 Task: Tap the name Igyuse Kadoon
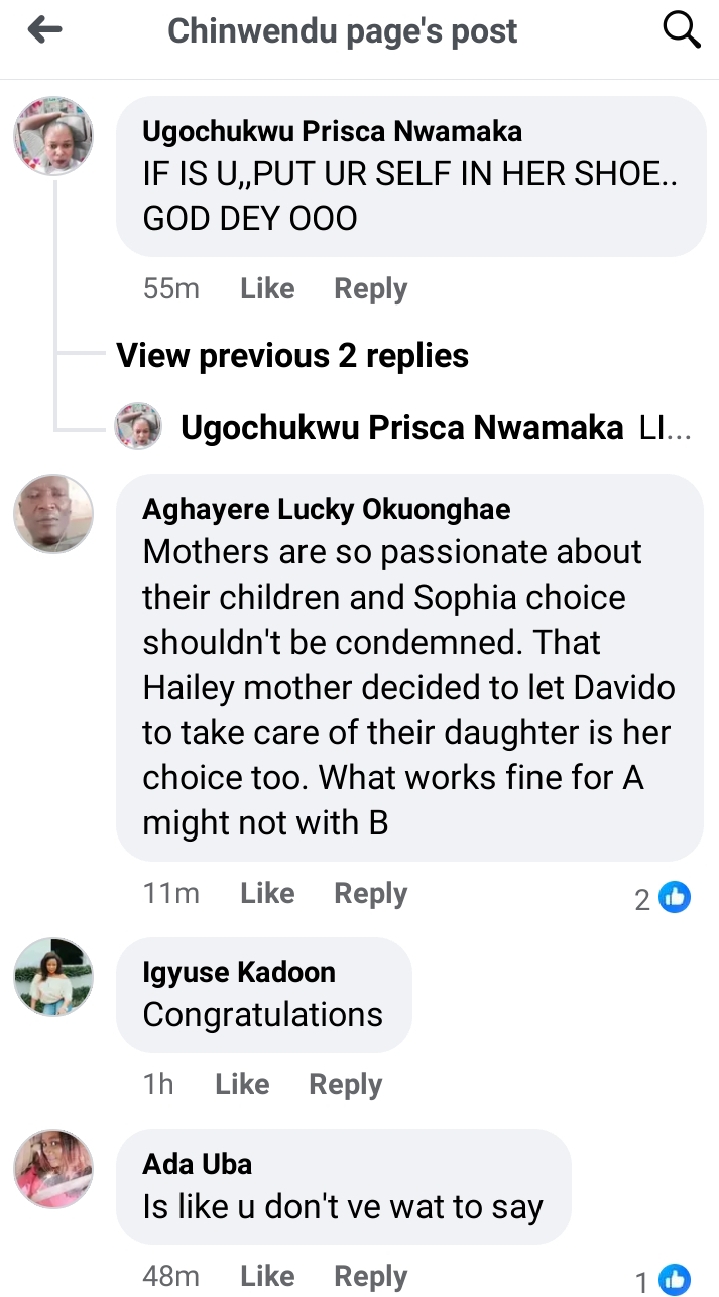click(239, 972)
